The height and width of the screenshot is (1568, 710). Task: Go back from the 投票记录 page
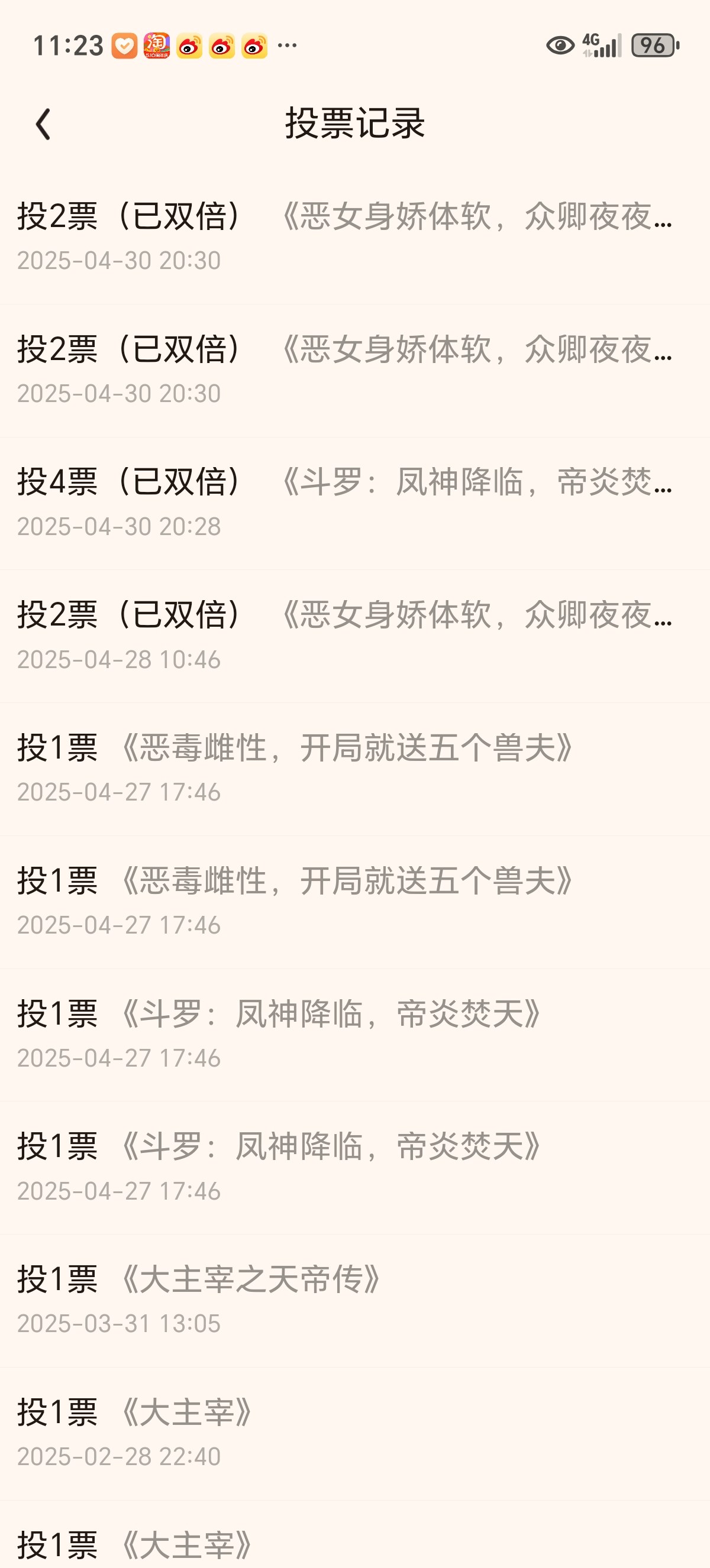(43, 124)
